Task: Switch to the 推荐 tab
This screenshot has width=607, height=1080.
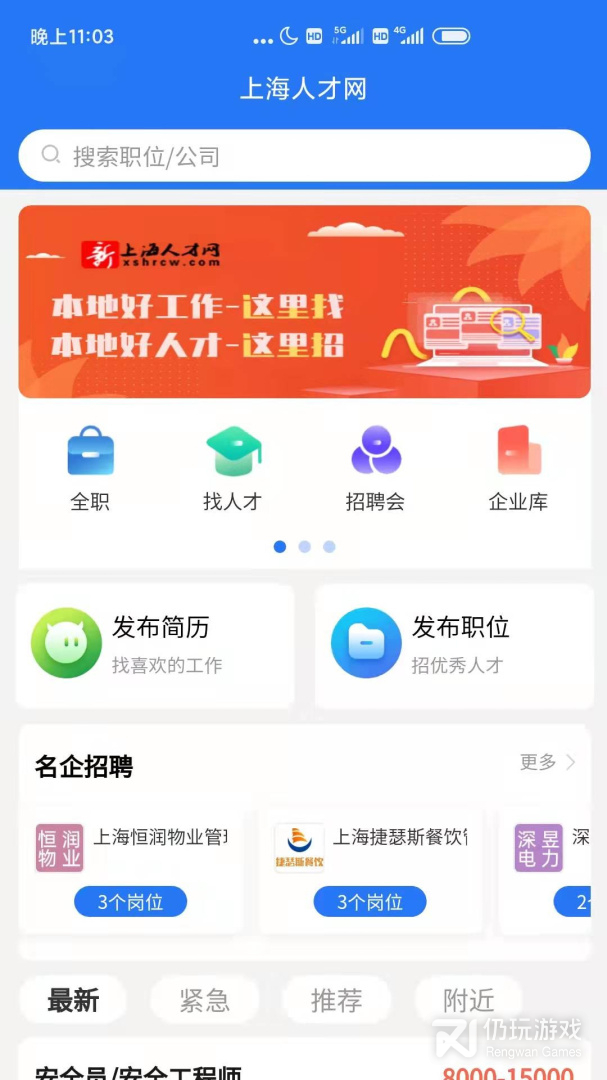Action: (336, 1000)
